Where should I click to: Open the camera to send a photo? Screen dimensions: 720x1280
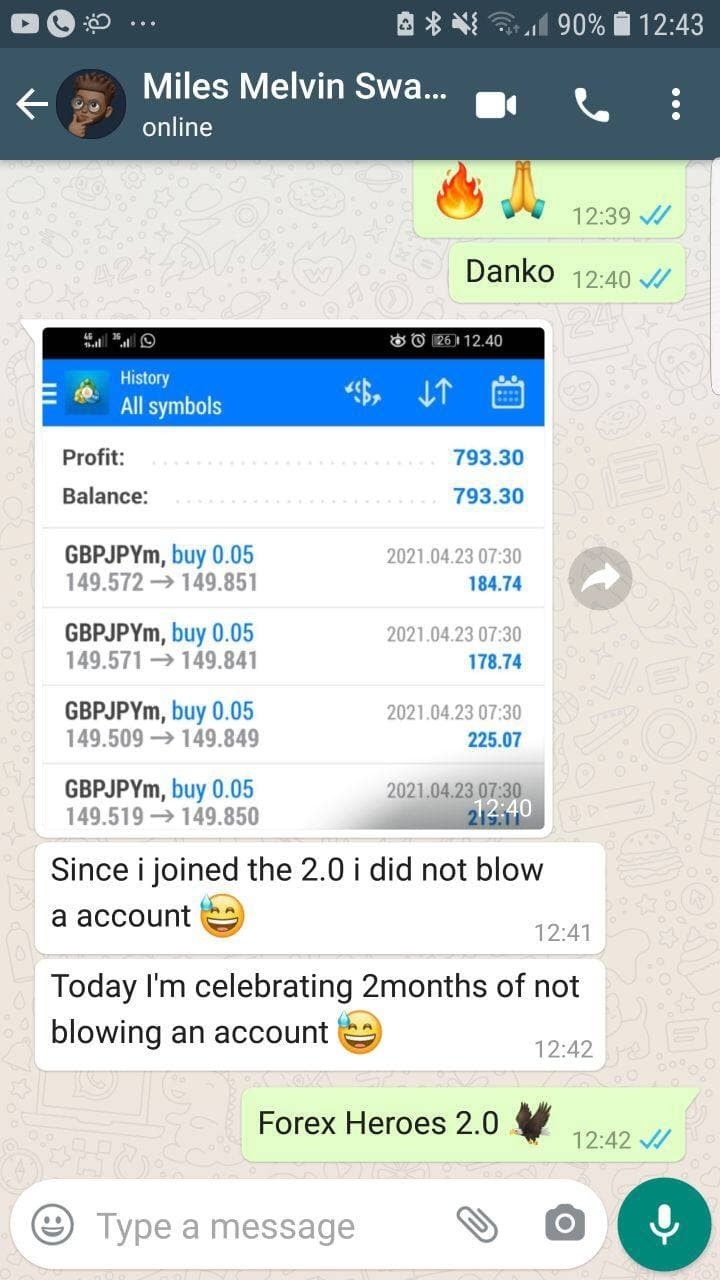pos(565,1224)
